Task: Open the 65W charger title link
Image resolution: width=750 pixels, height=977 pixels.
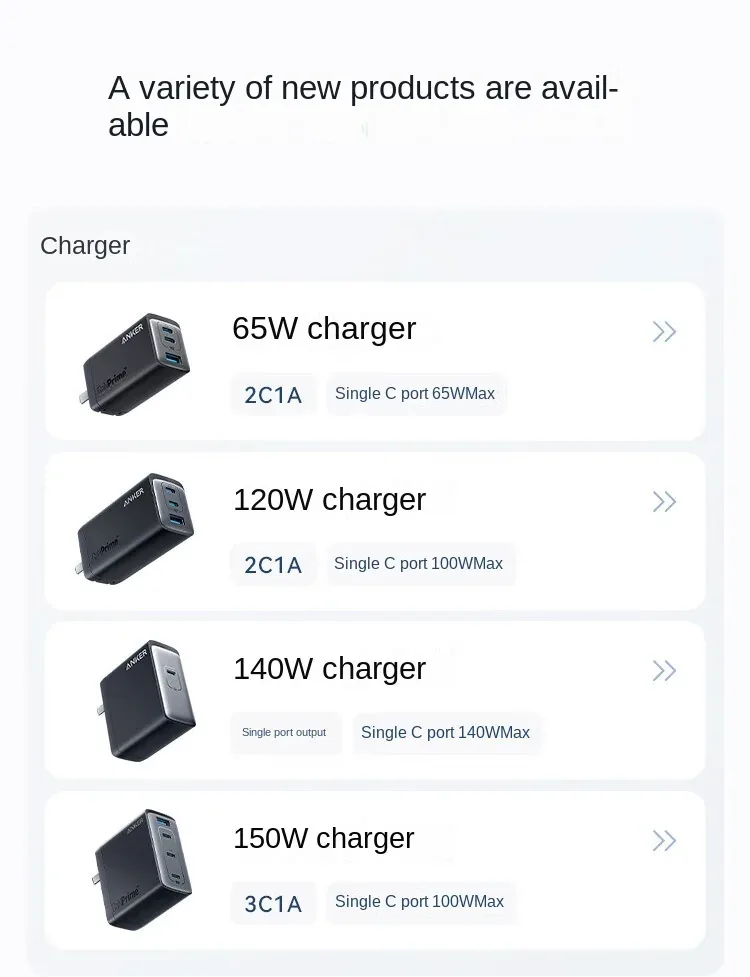Action: pyautogui.click(x=324, y=329)
